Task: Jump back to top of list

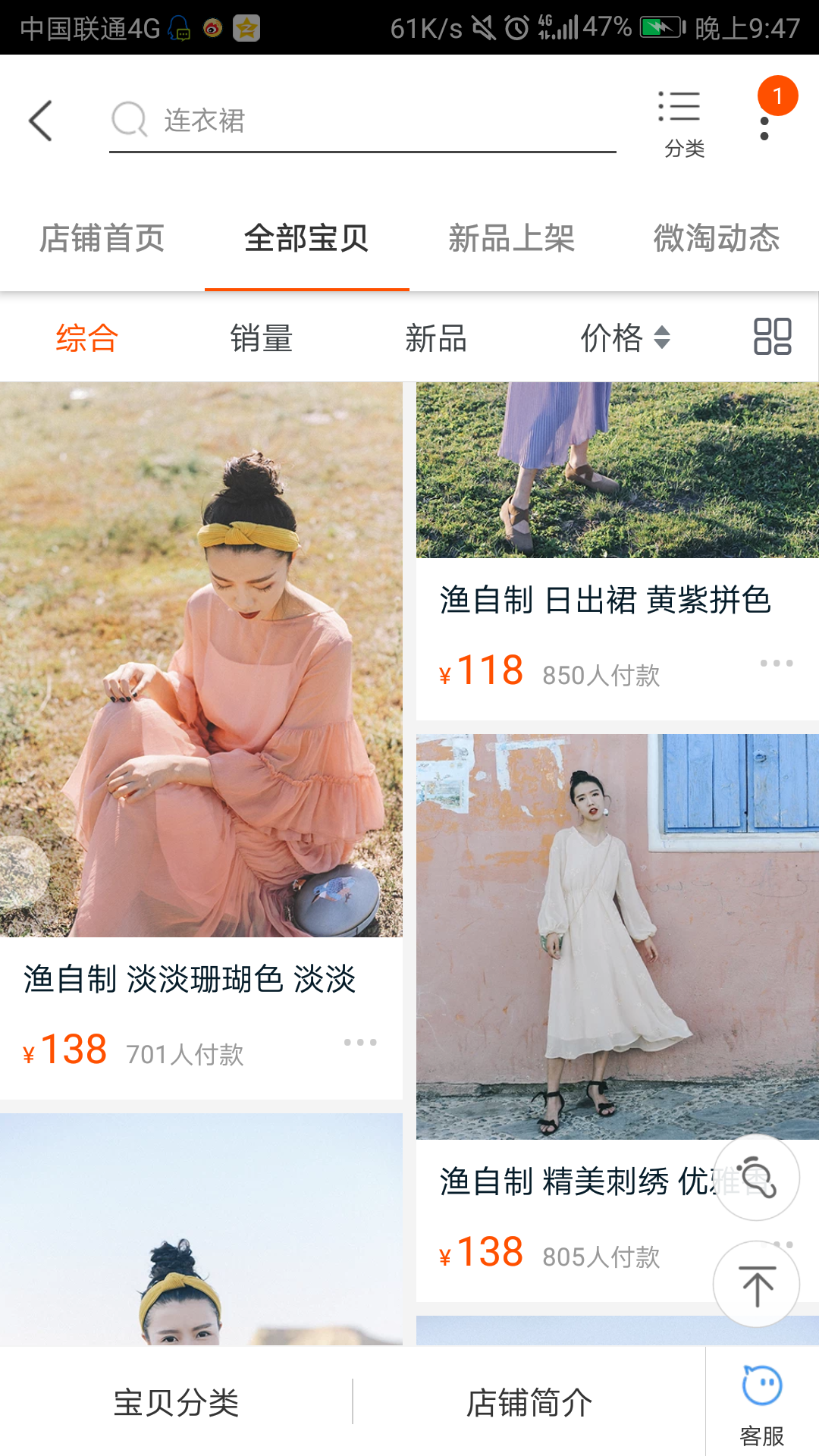Action: (x=756, y=1285)
